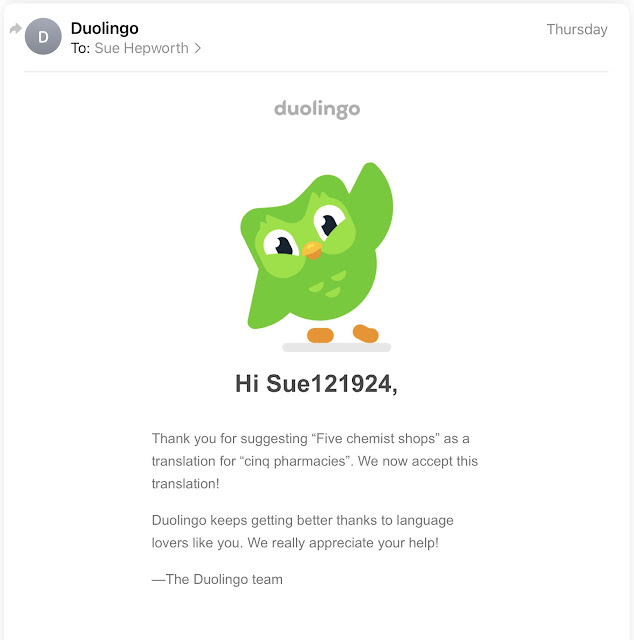Open the Duolingo sender name
The image size is (634, 640).
click(105, 29)
